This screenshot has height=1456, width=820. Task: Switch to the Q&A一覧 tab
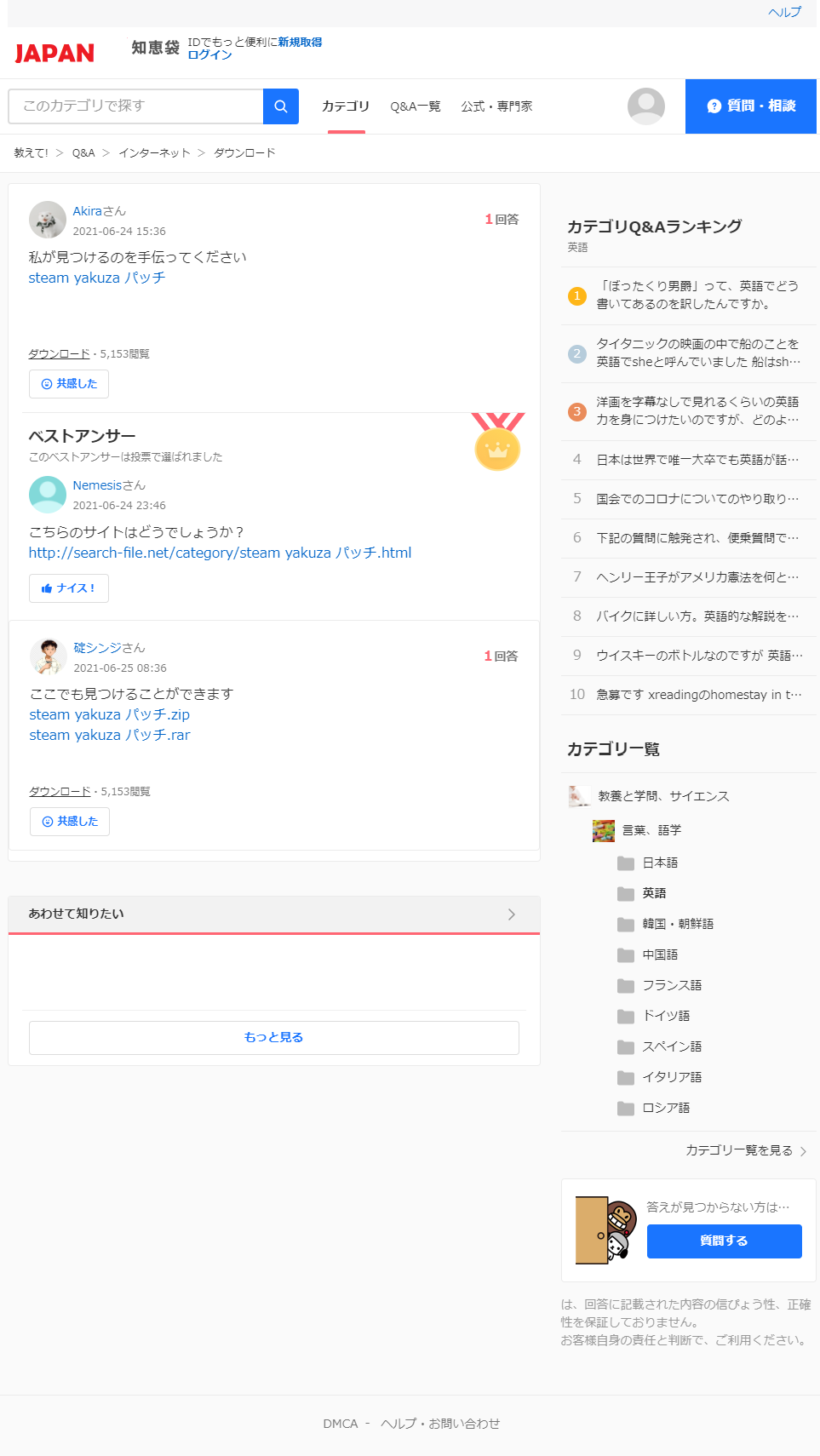416,106
